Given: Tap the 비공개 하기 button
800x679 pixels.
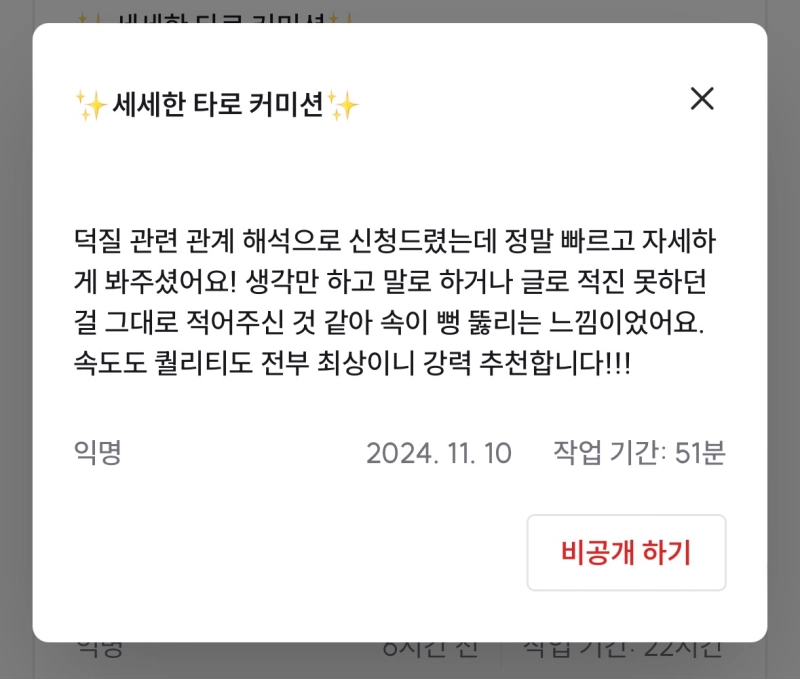Looking at the screenshot, I should [626, 552].
